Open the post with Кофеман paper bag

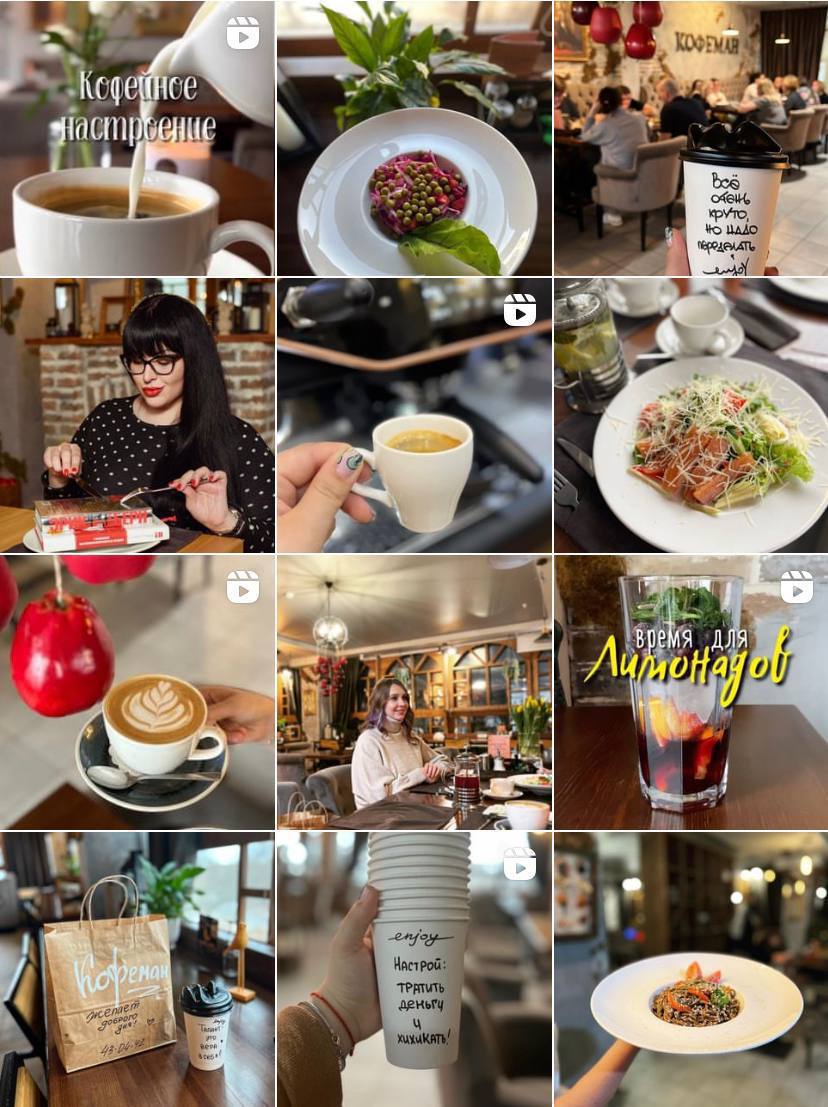[137, 969]
